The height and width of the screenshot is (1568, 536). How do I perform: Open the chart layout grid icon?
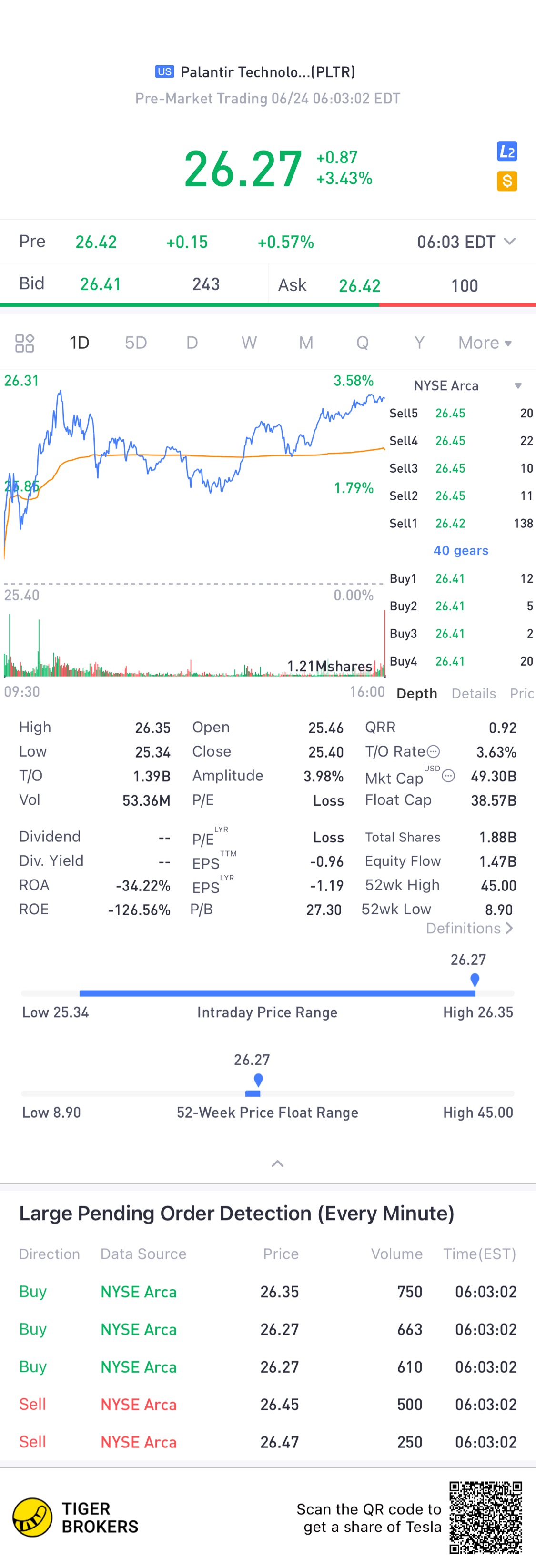pyautogui.click(x=24, y=344)
